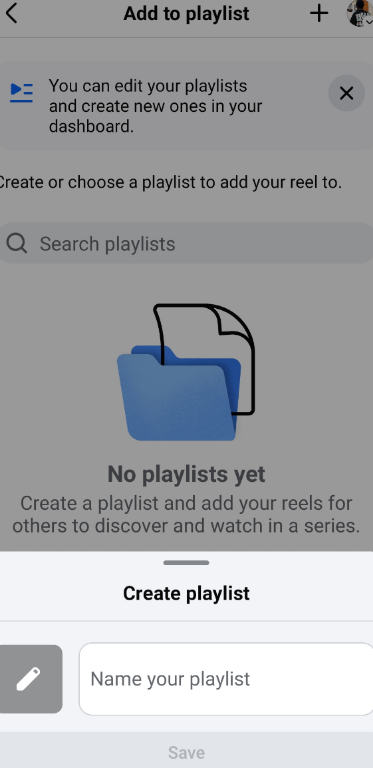Go back using the top-left arrow
This screenshot has height=768, width=373.
point(11,13)
